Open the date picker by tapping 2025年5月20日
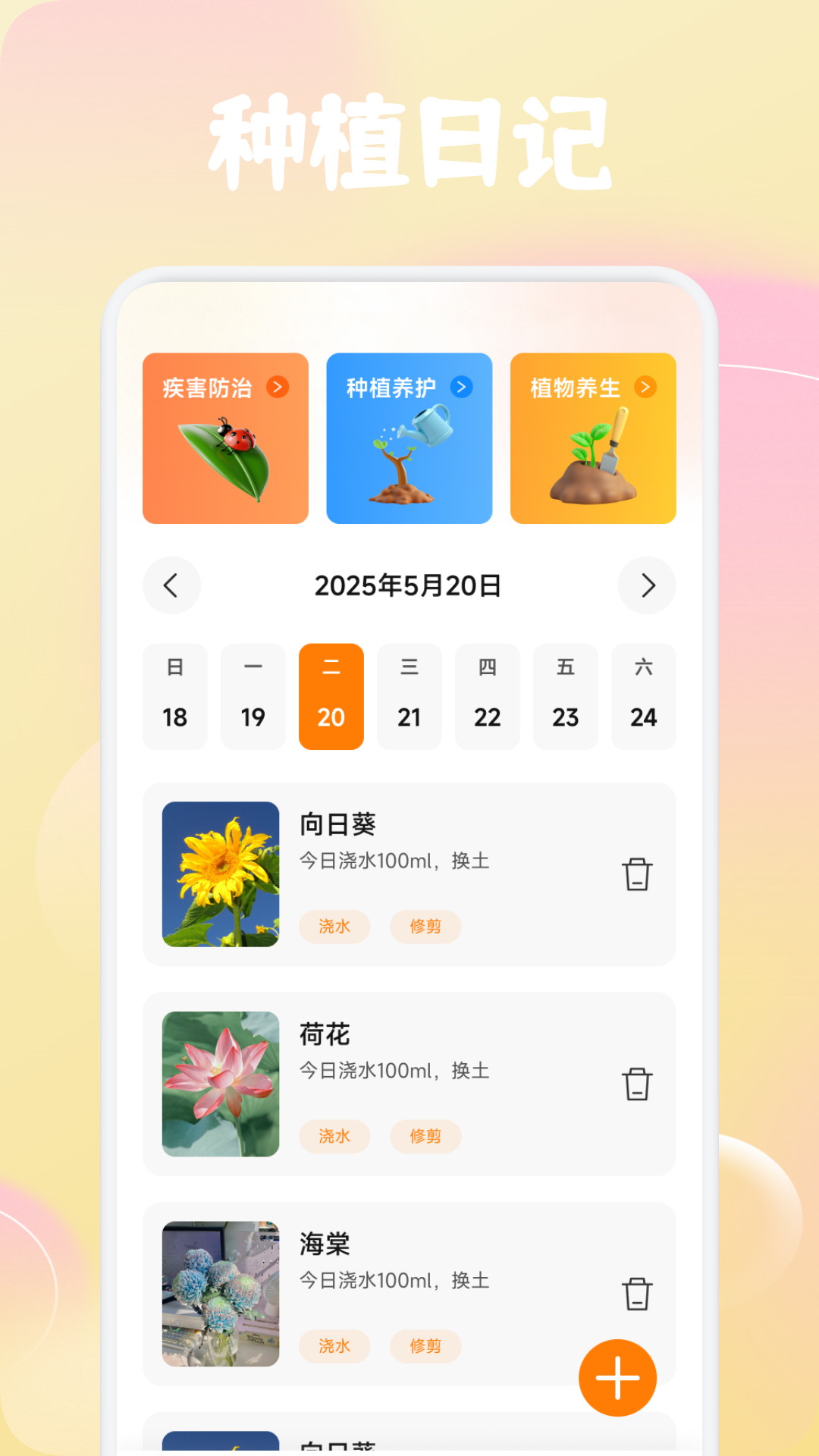Viewport: 819px width, 1456px height. point(409,585)
